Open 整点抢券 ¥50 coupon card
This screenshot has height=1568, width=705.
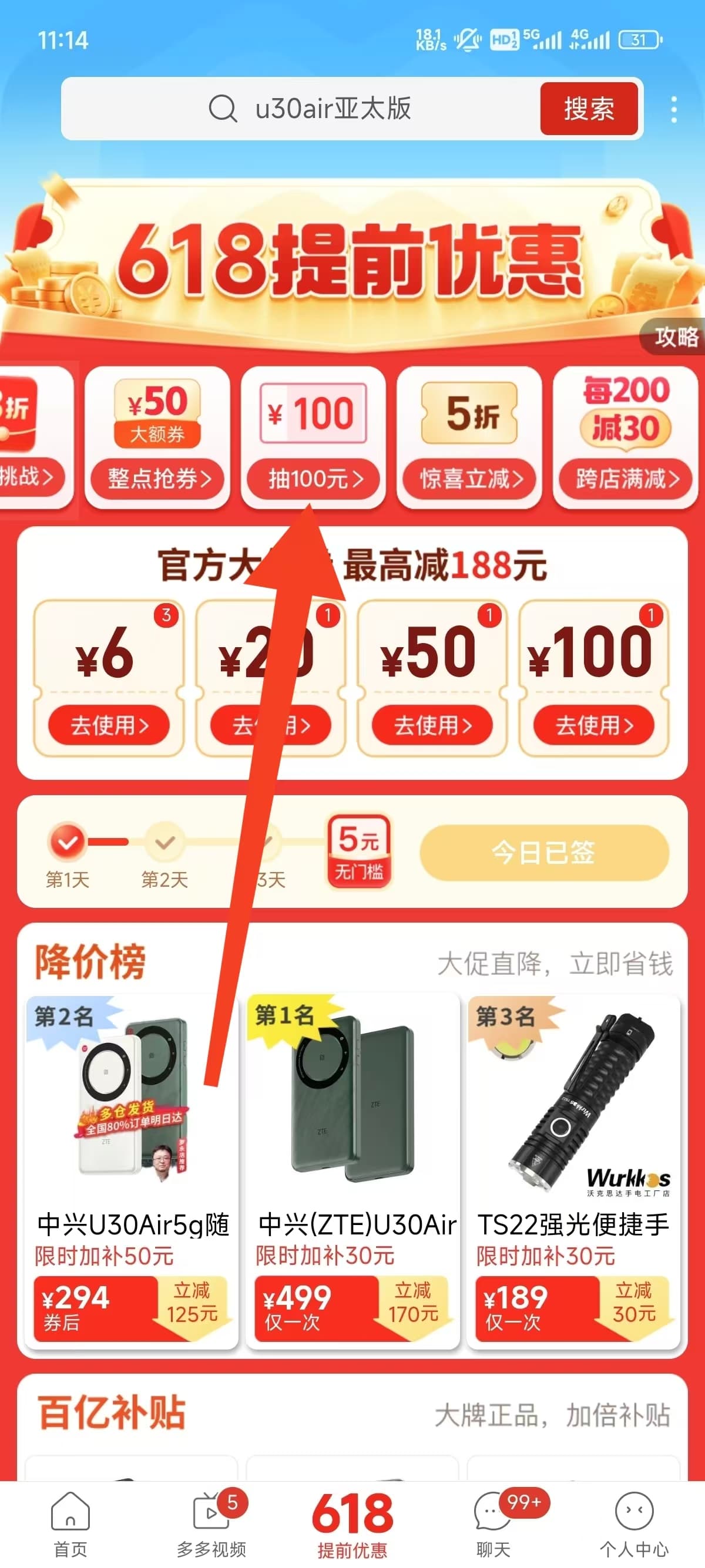[x=157, y=437]
